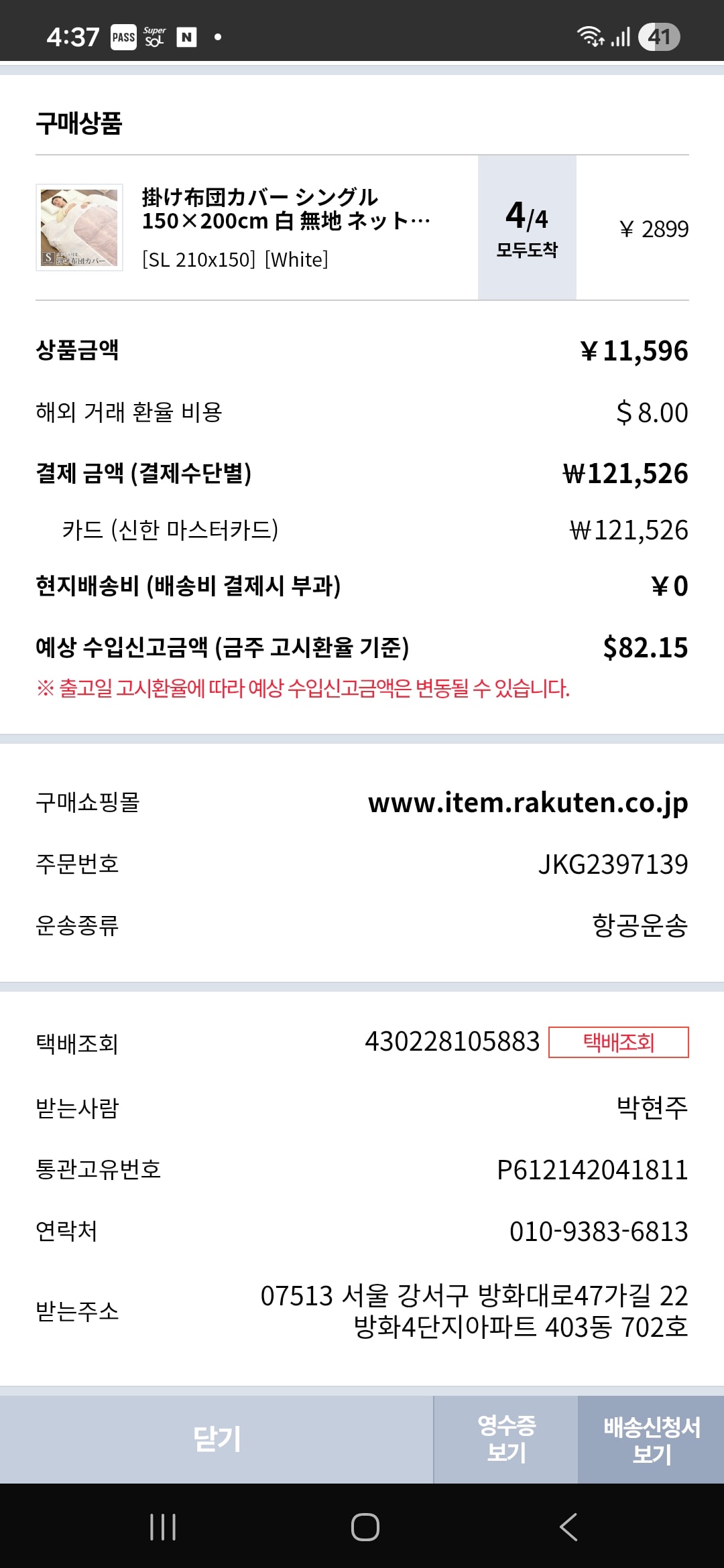Go back with the system back button

pos(568,1527)
